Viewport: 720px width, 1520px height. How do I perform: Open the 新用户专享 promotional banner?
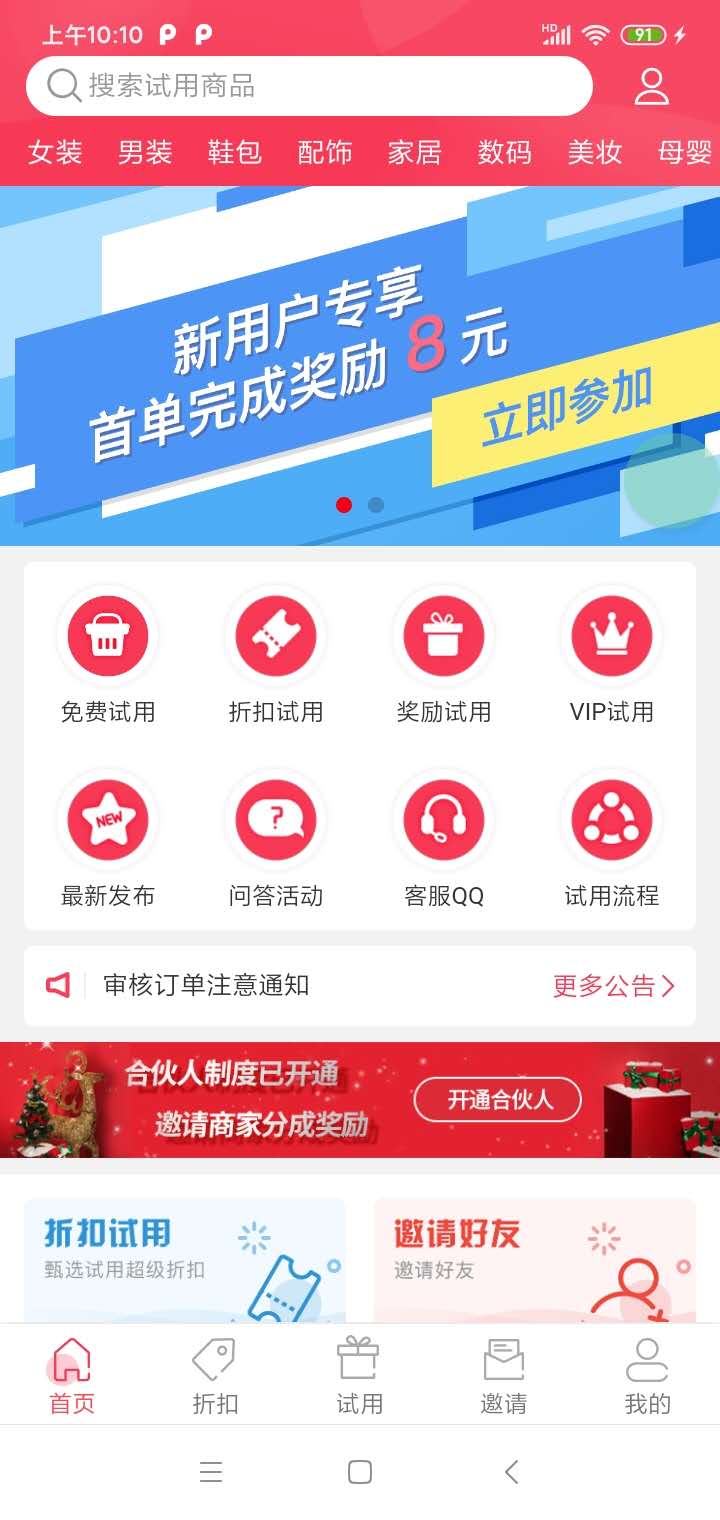(360, 365)
